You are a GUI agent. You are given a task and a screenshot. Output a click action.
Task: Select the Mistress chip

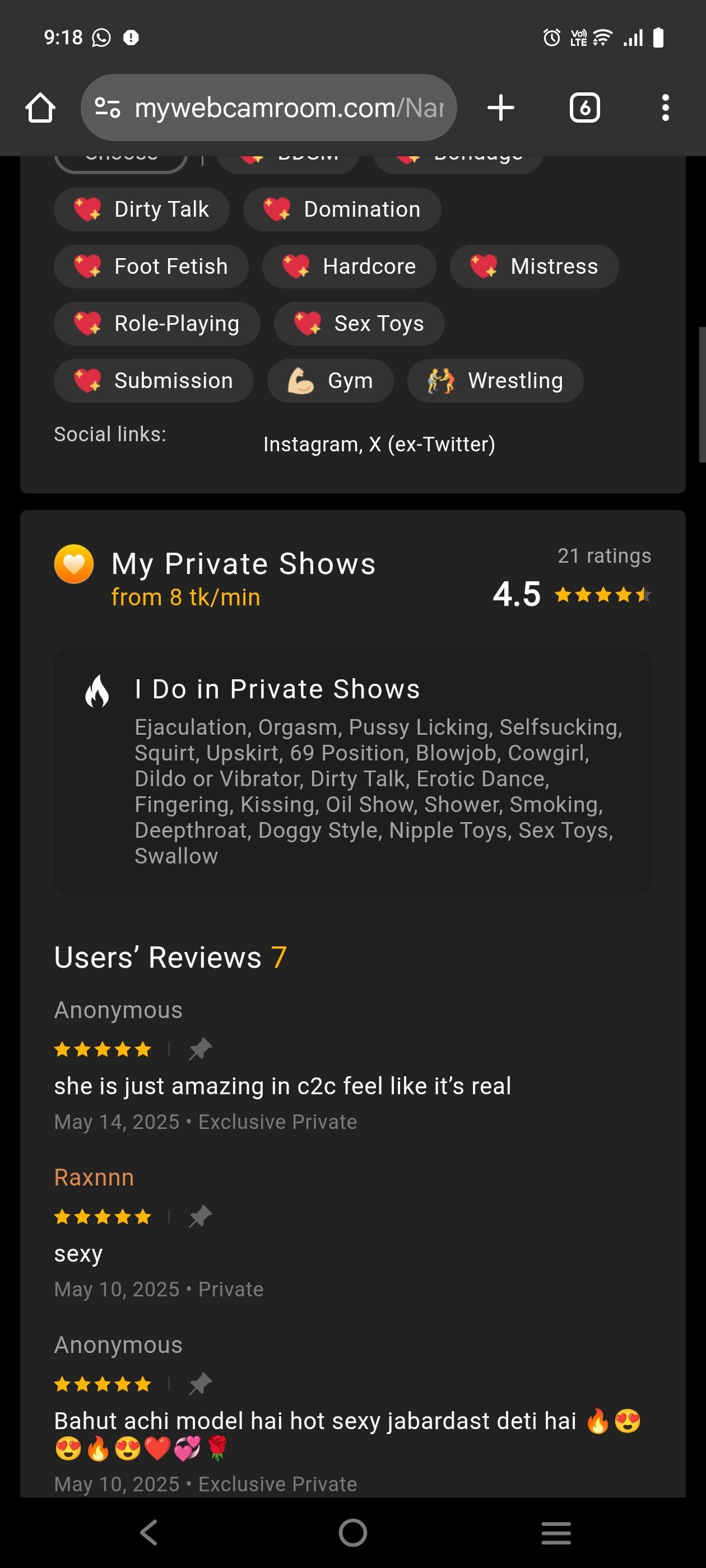click(533, 267)
